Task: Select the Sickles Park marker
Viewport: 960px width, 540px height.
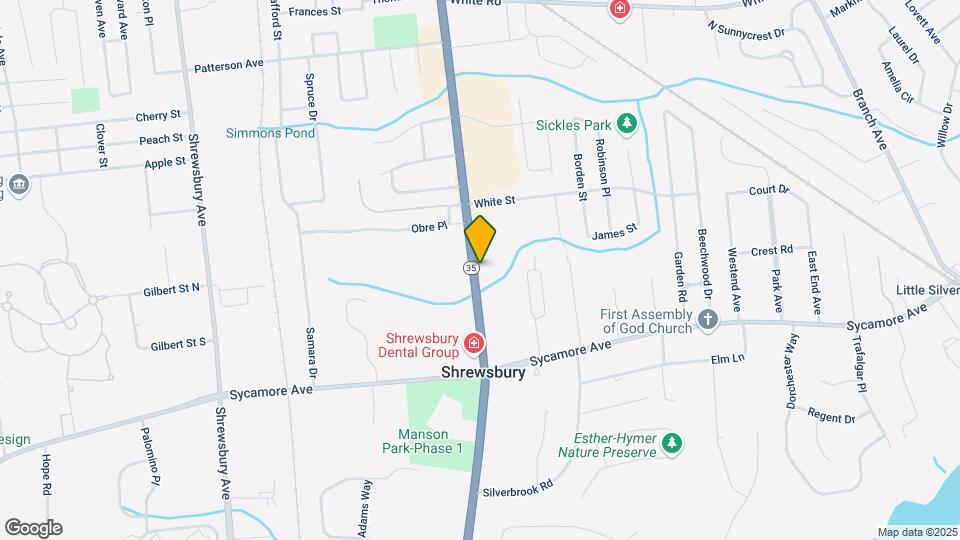Action: pos(627,125)
